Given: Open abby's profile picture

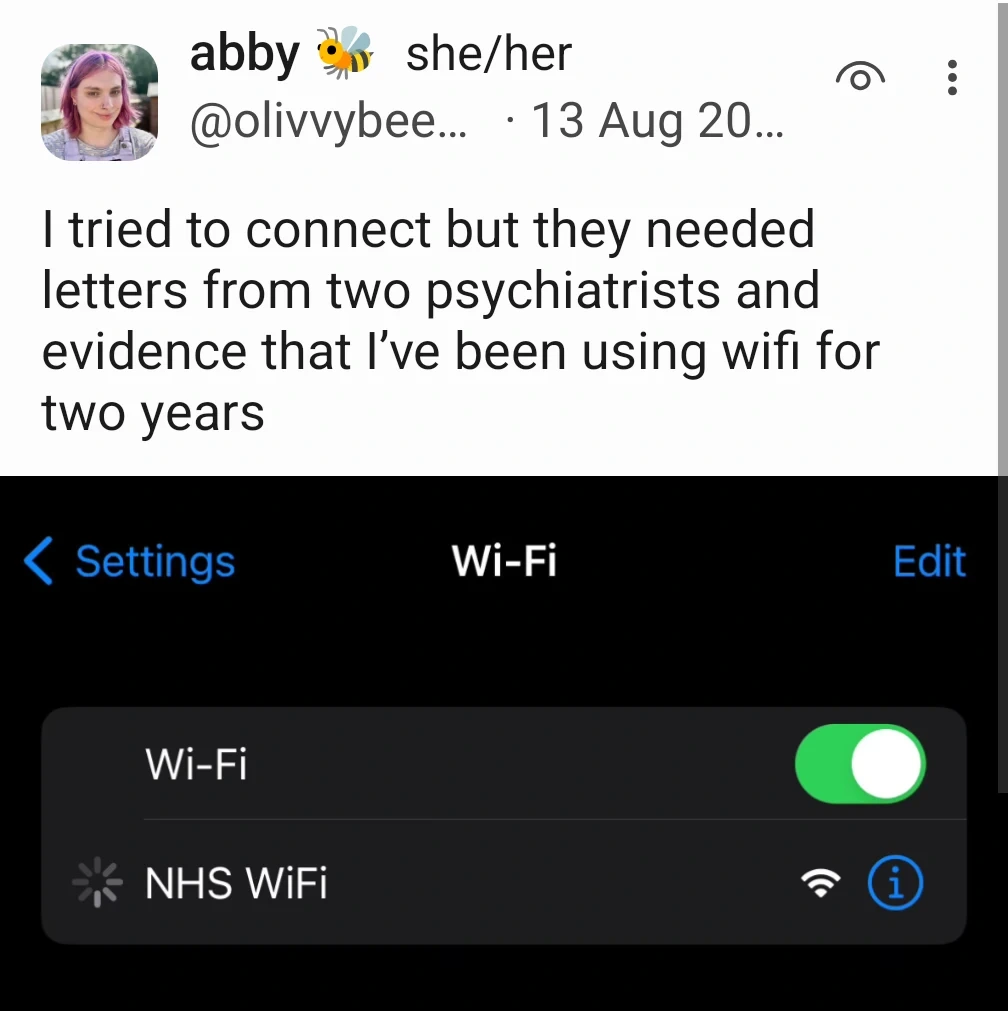Looking at the screenshot, I should tap(99, 102).
